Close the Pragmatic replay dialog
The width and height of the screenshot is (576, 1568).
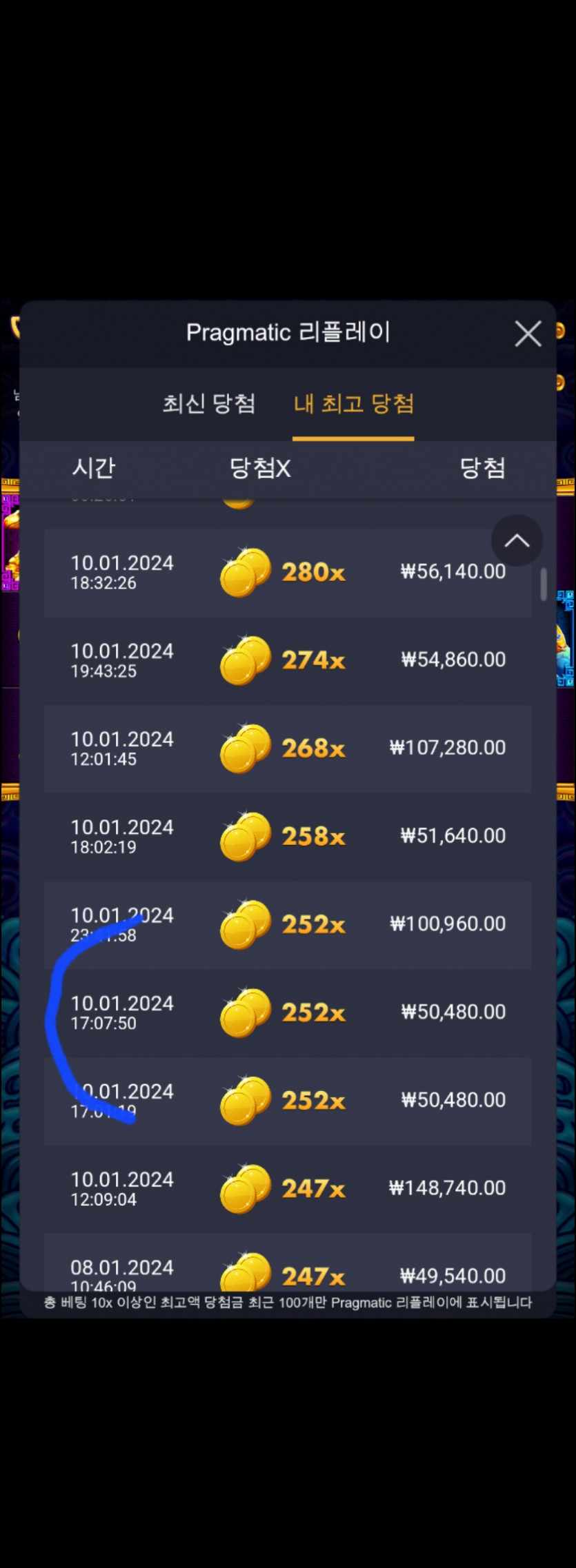click(528, 334)
